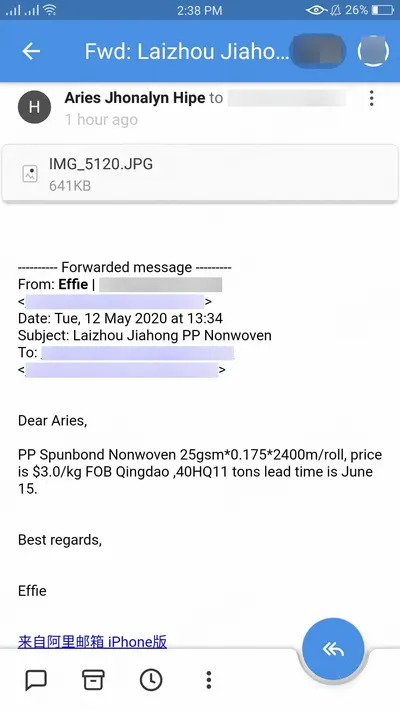Viewport: 400px width, 711px height.
Task: Archive this email
Action: pyautogui.click(x=93, y=680)
